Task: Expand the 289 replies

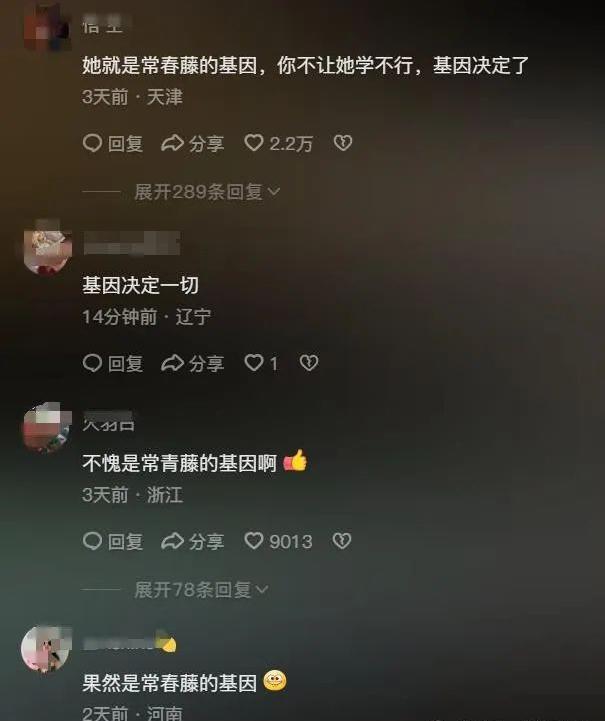Action: 207,191
